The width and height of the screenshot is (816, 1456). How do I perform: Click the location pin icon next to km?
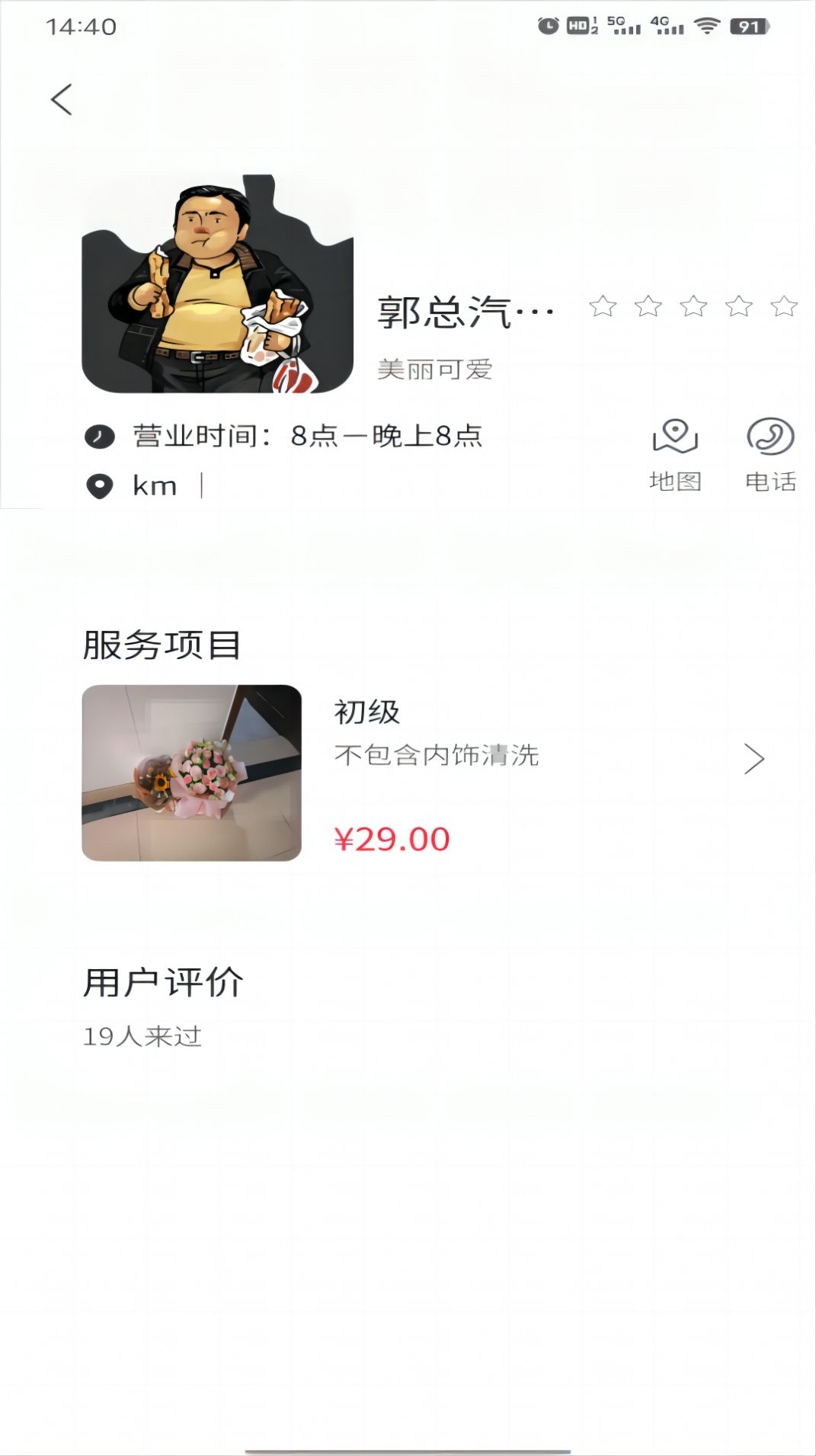coord(100,485)
